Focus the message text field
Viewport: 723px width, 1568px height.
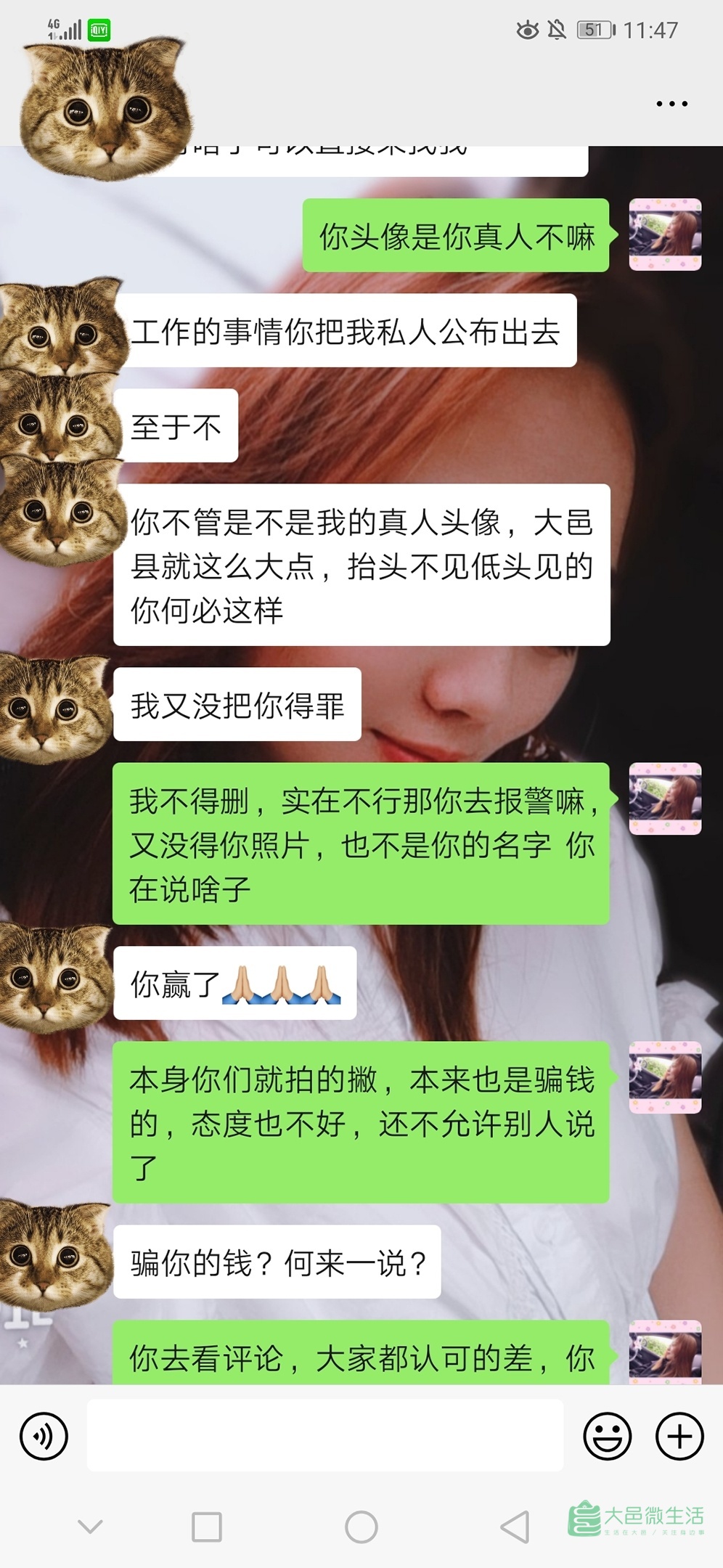tap(325, 1435)
